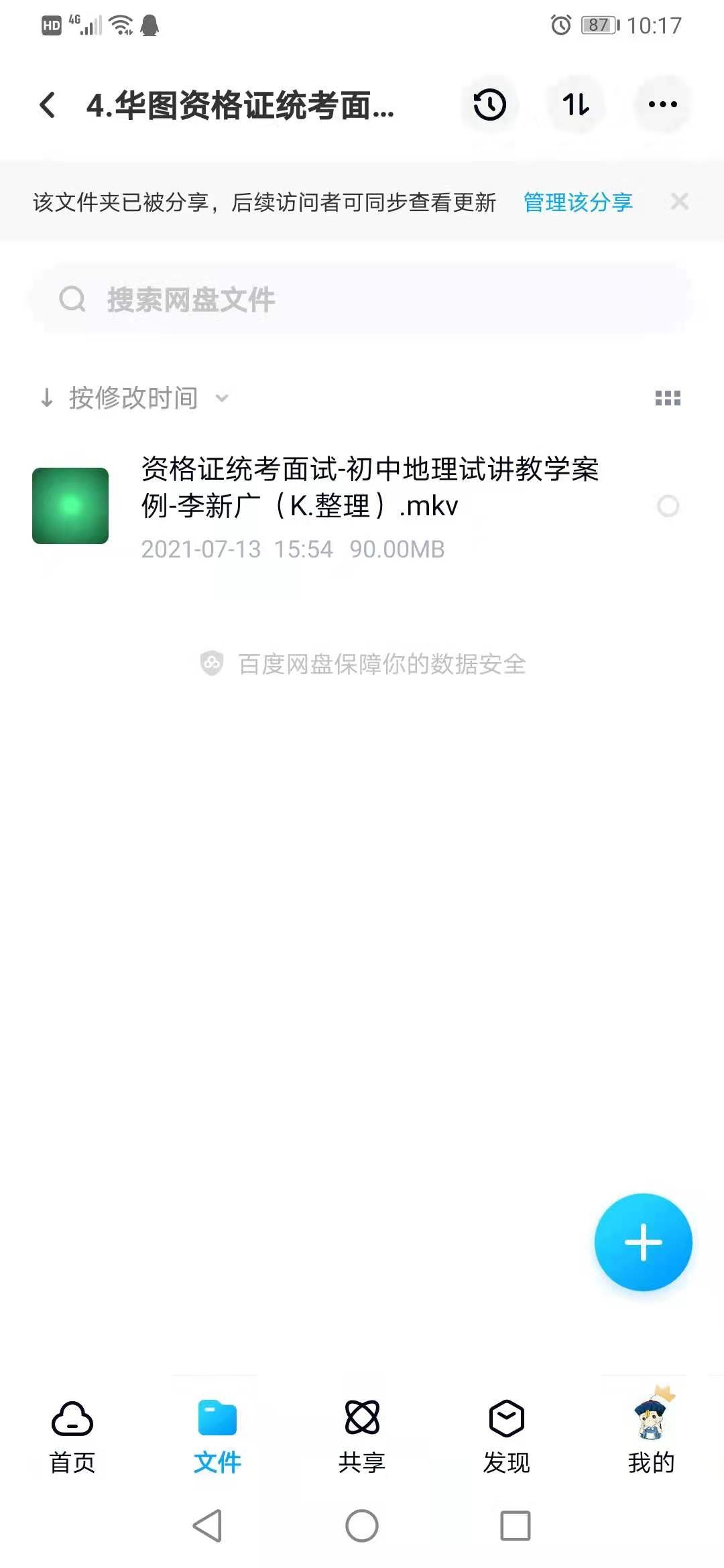Open the three-dot overflow menu
The height and width of the screenshot is (1568, 724).
662,105
